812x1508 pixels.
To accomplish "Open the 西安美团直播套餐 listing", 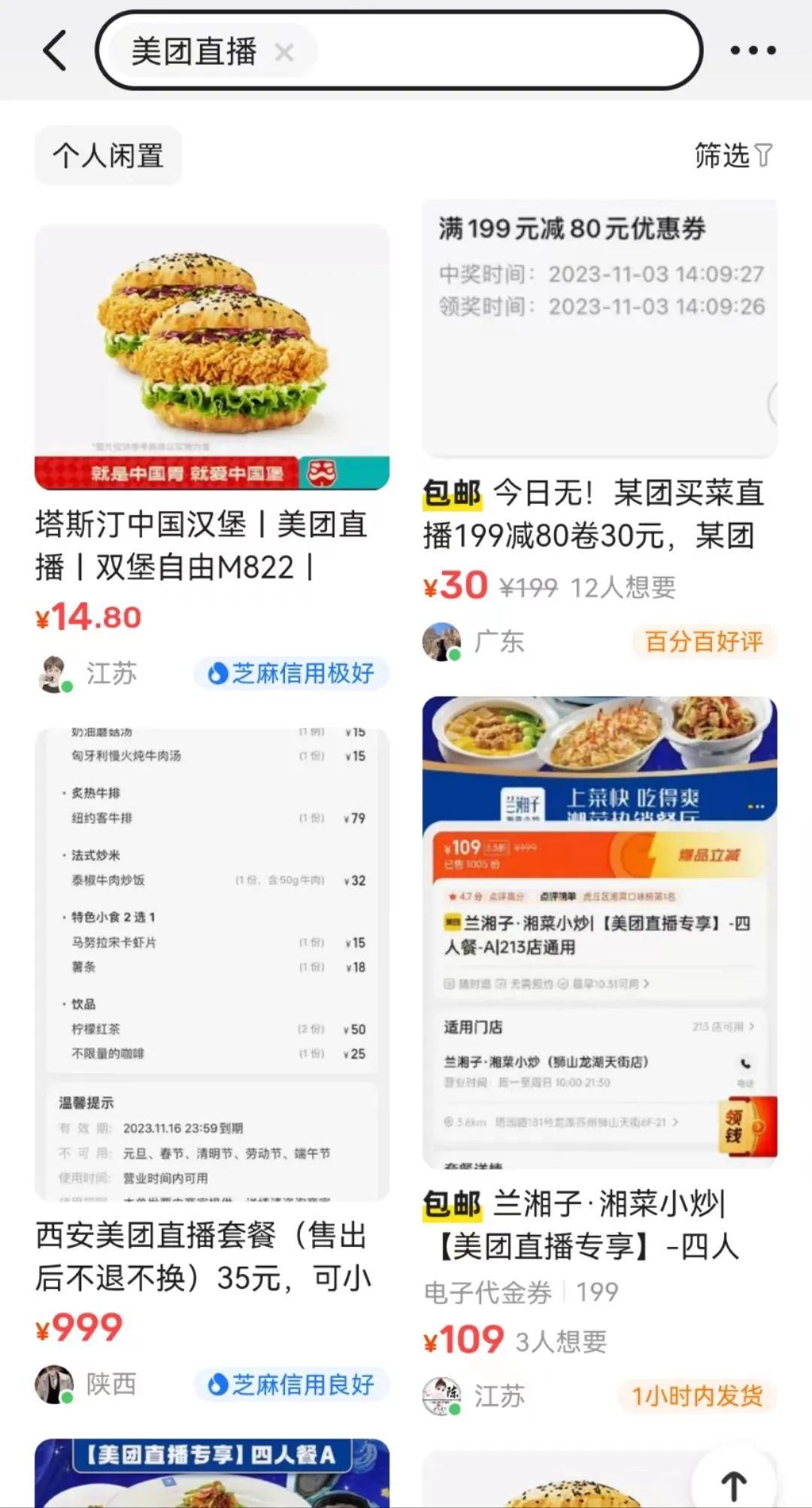I will click(x=212, y=963).
